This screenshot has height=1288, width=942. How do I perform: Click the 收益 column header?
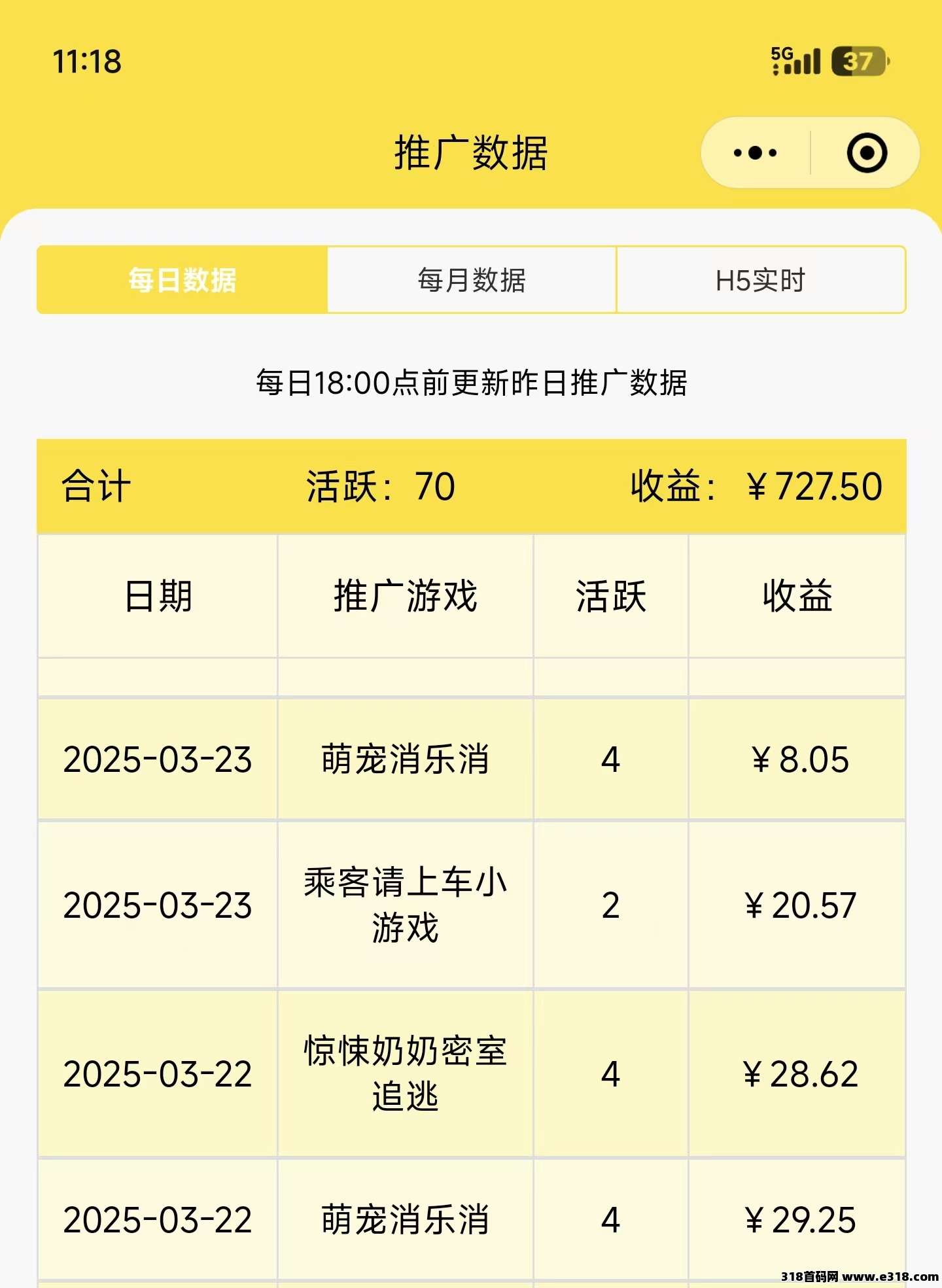tap(800, 595)
